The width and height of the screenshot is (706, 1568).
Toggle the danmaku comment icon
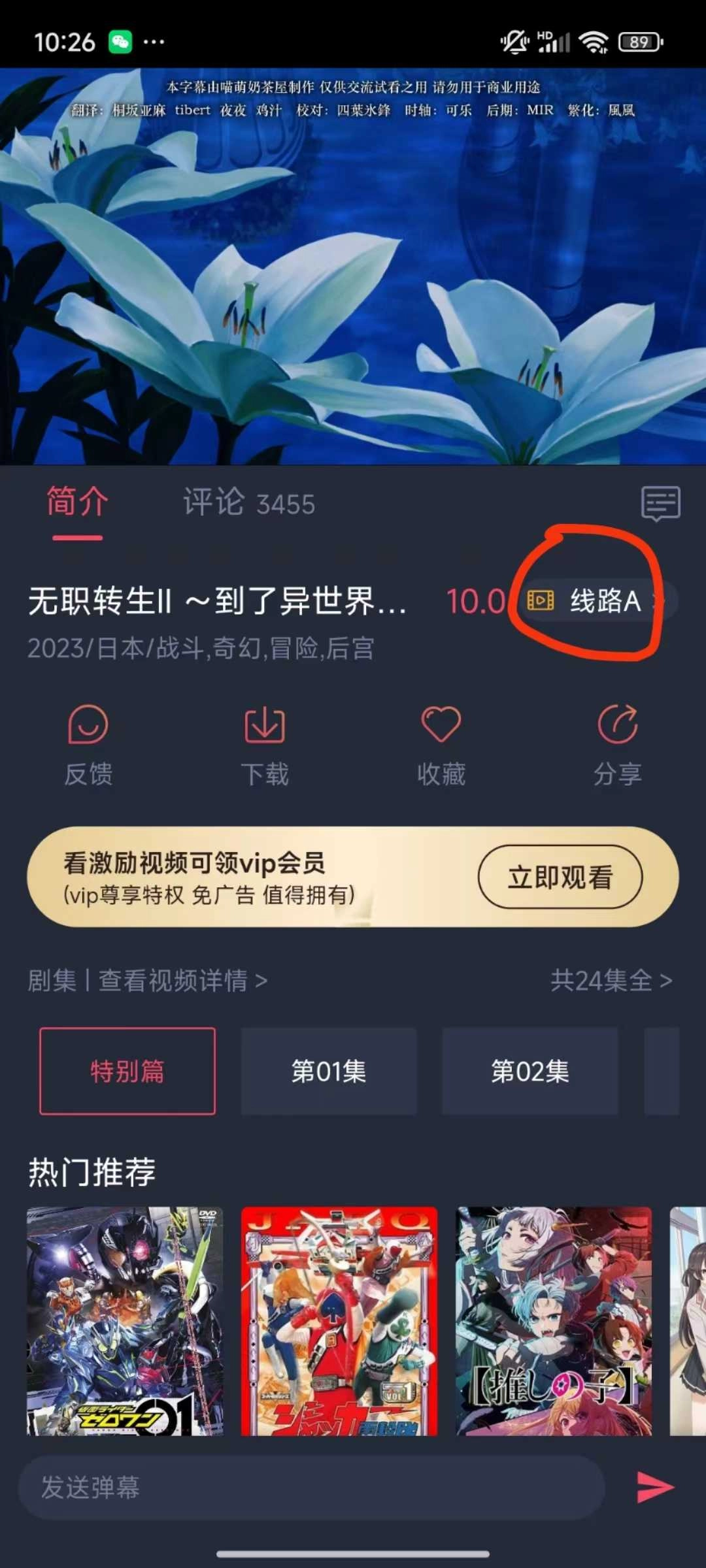pos(660,503)
